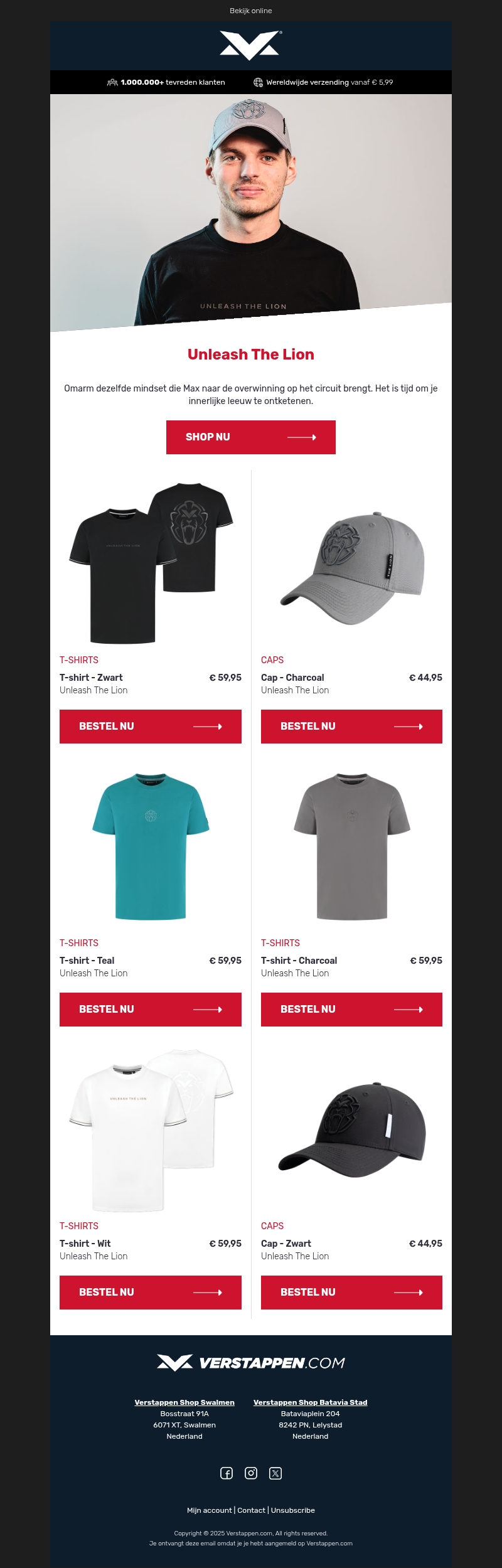
Task: Unsubscribe from this newsletter
Action: coord(293,1510)
